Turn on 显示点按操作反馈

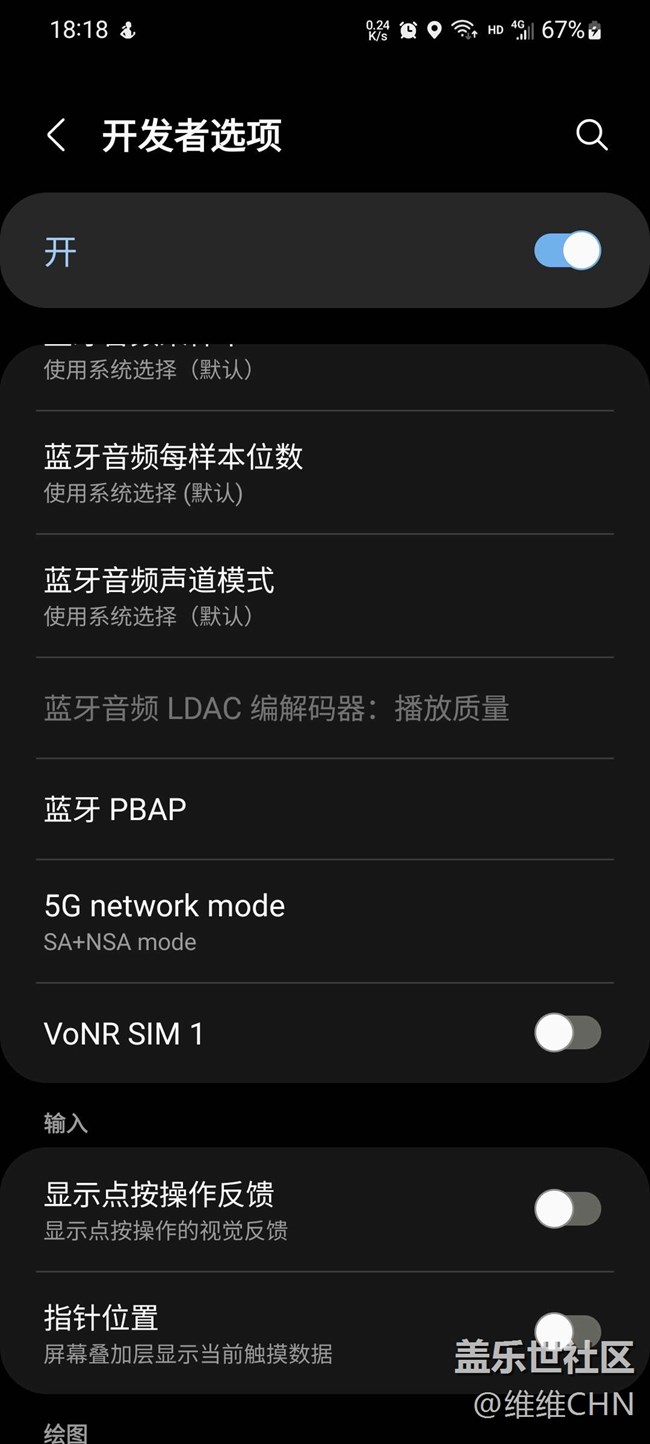[567, 1209]
